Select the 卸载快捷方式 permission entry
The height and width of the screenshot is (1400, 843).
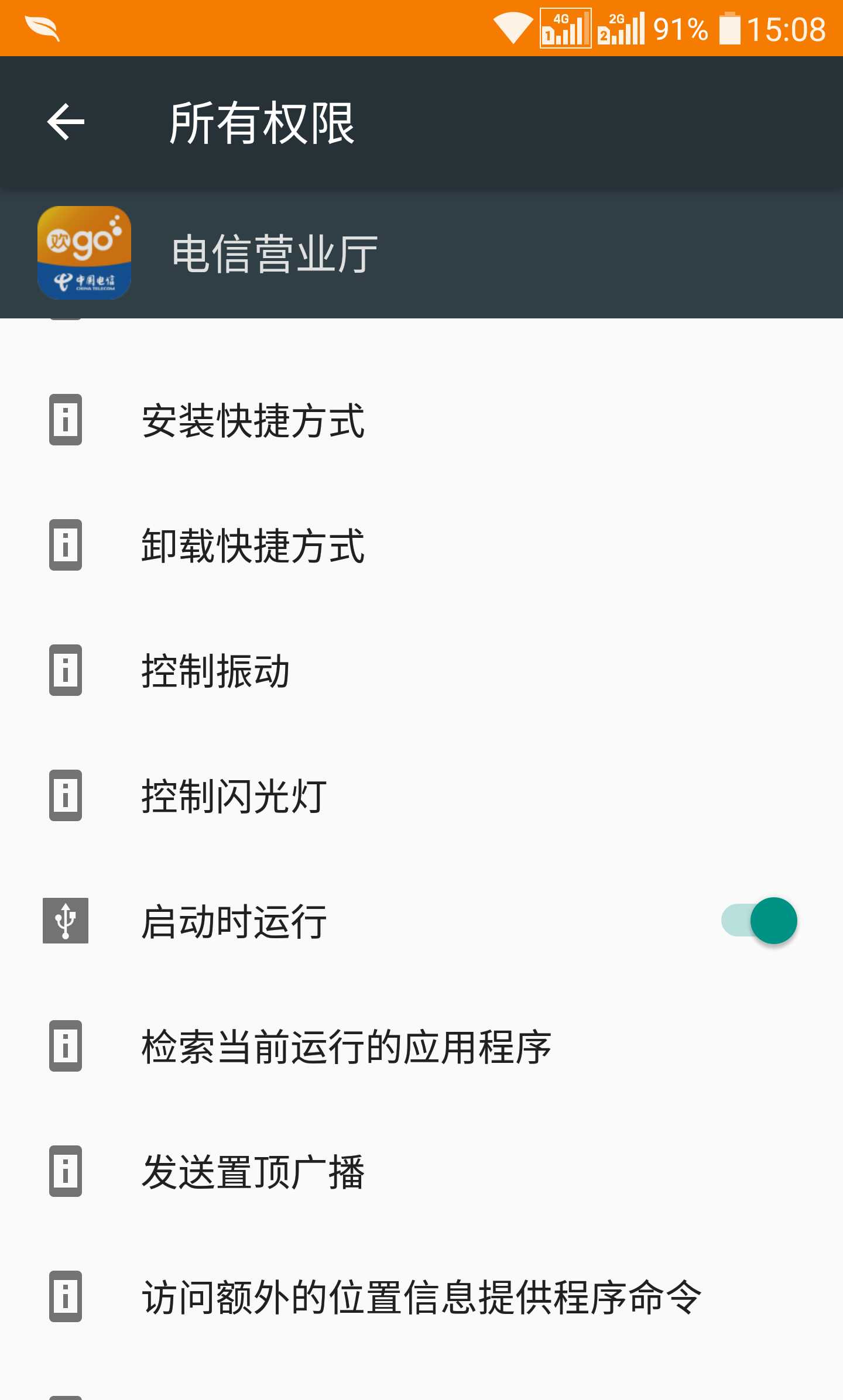(x=421, y=545)
